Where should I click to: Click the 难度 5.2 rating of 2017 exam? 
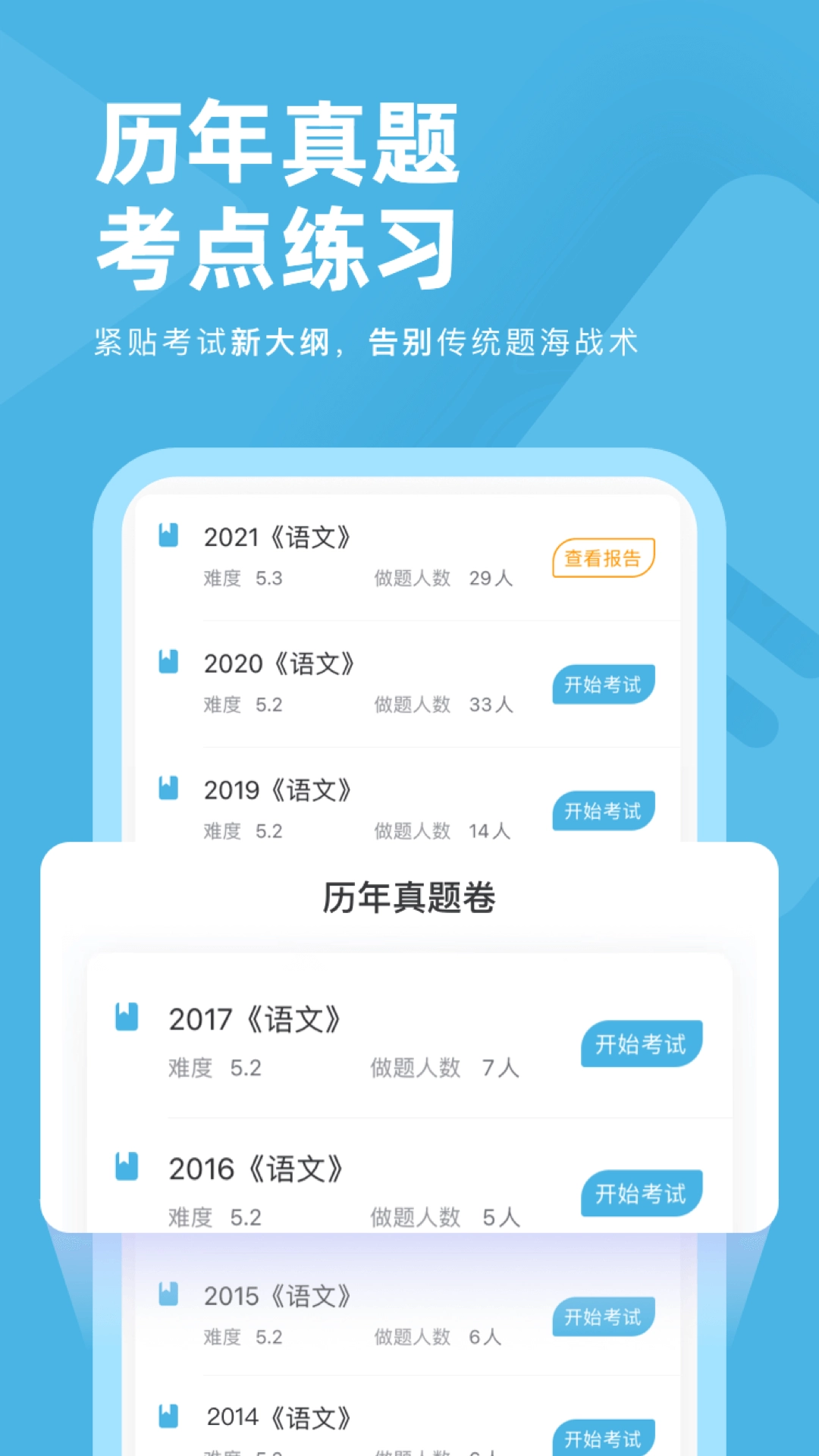pos(213,1068)
